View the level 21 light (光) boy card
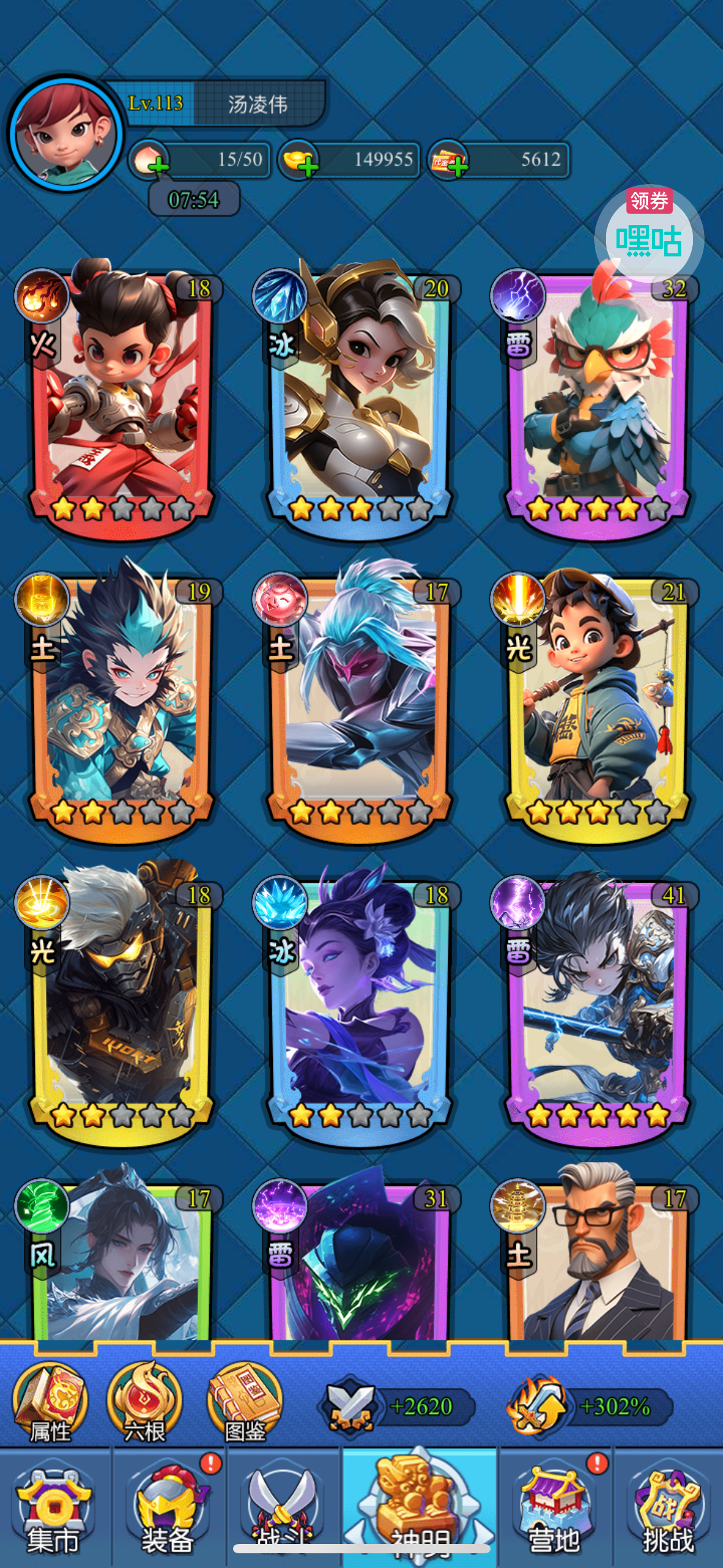This screenshot has width=723, height=1568. tap(597, 702)
